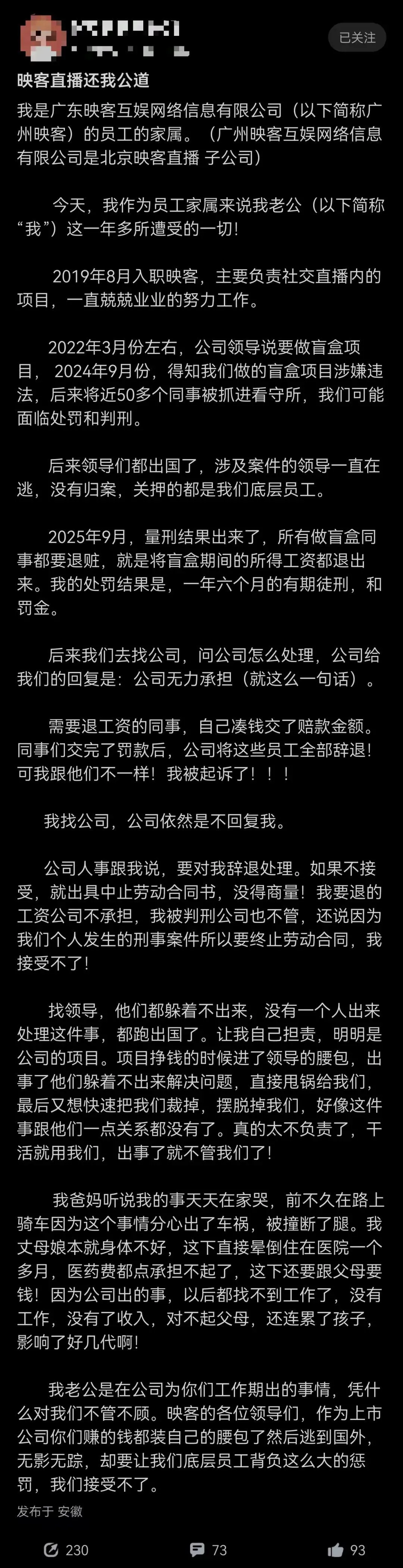The image size is (403, 1568).
Task: Open the poster's profile avatar
Action: 43,37
